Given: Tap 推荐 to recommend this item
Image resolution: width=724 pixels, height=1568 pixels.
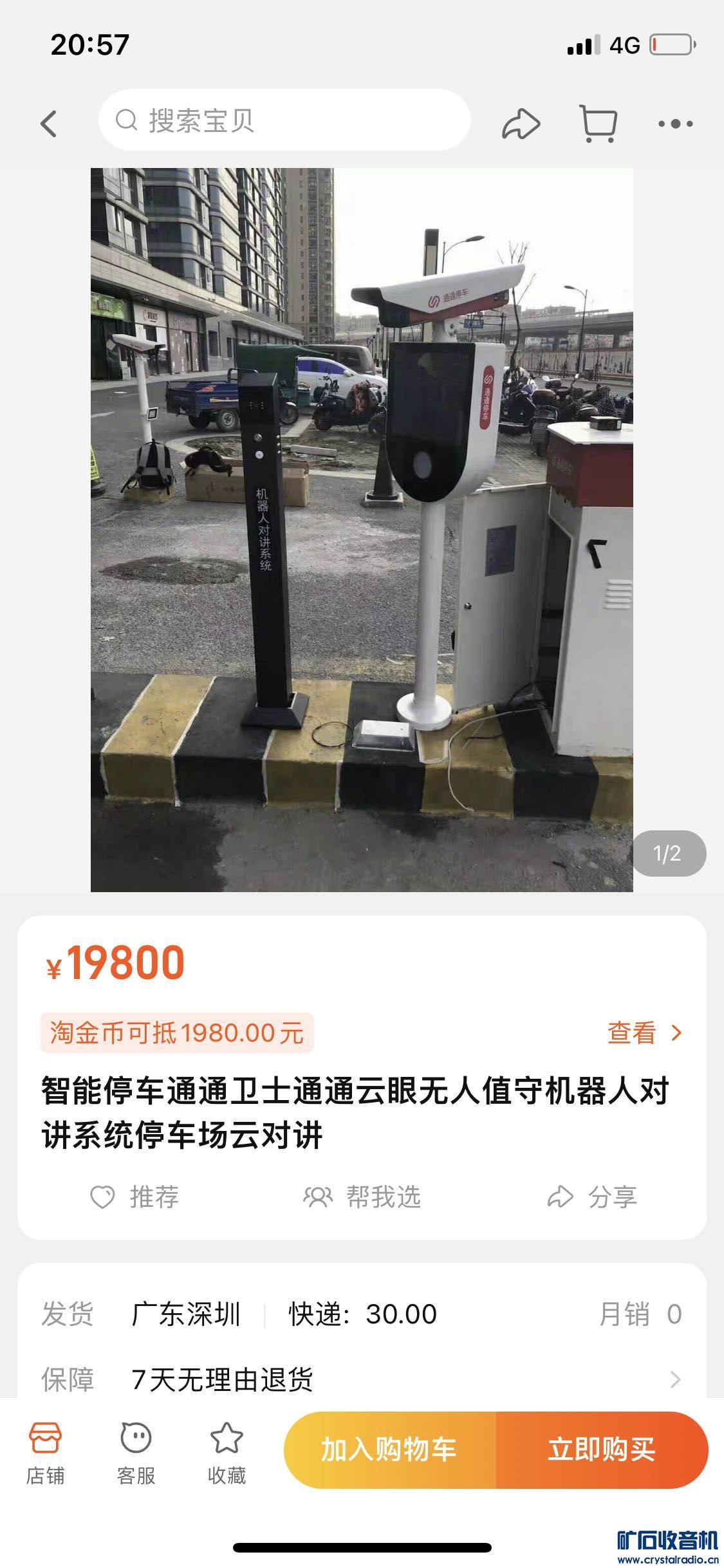Looking at the screenshot, I should pos(135,1197).
